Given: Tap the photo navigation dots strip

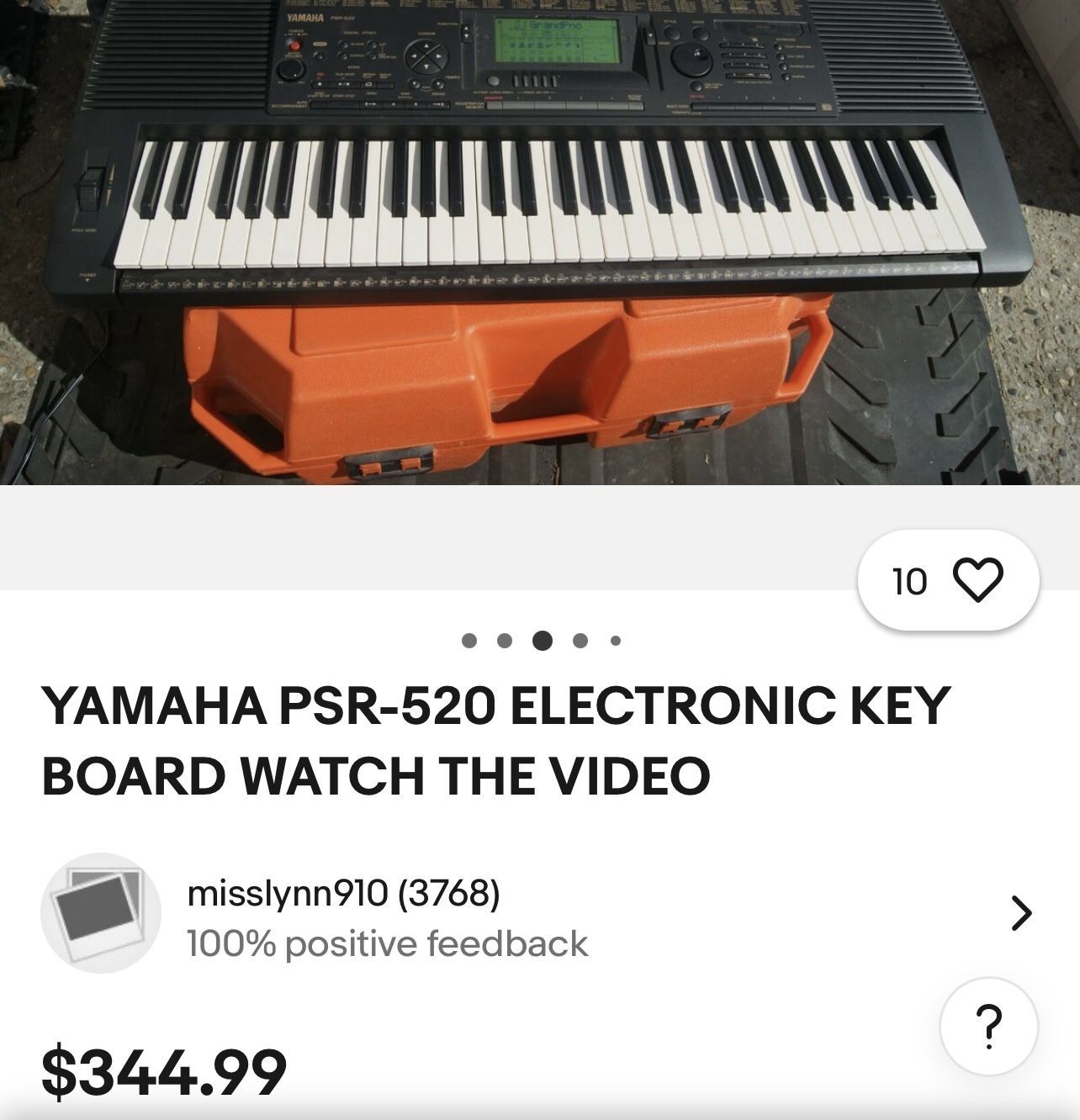Looking at the screenshot, I should [541, 640].
